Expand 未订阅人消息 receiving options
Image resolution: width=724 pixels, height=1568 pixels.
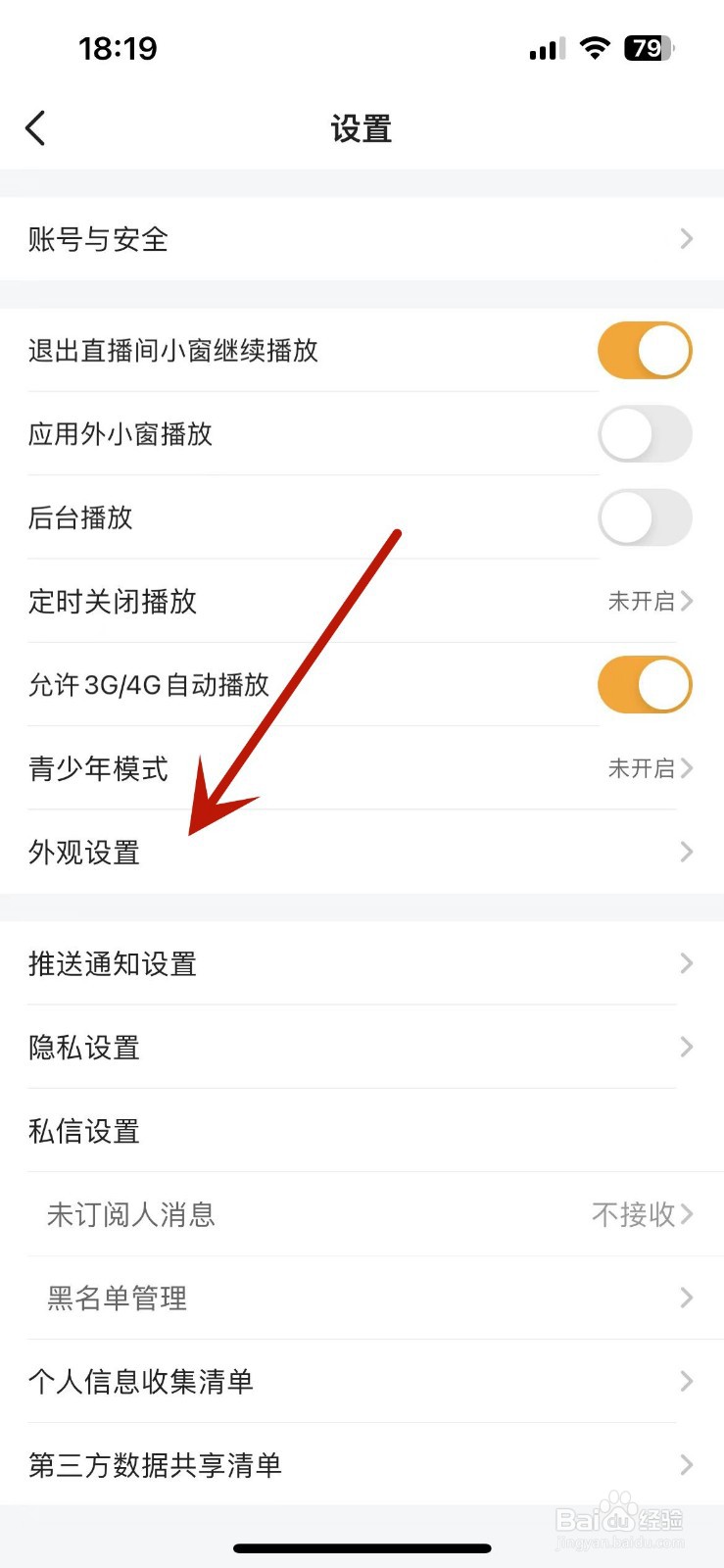642,1214
